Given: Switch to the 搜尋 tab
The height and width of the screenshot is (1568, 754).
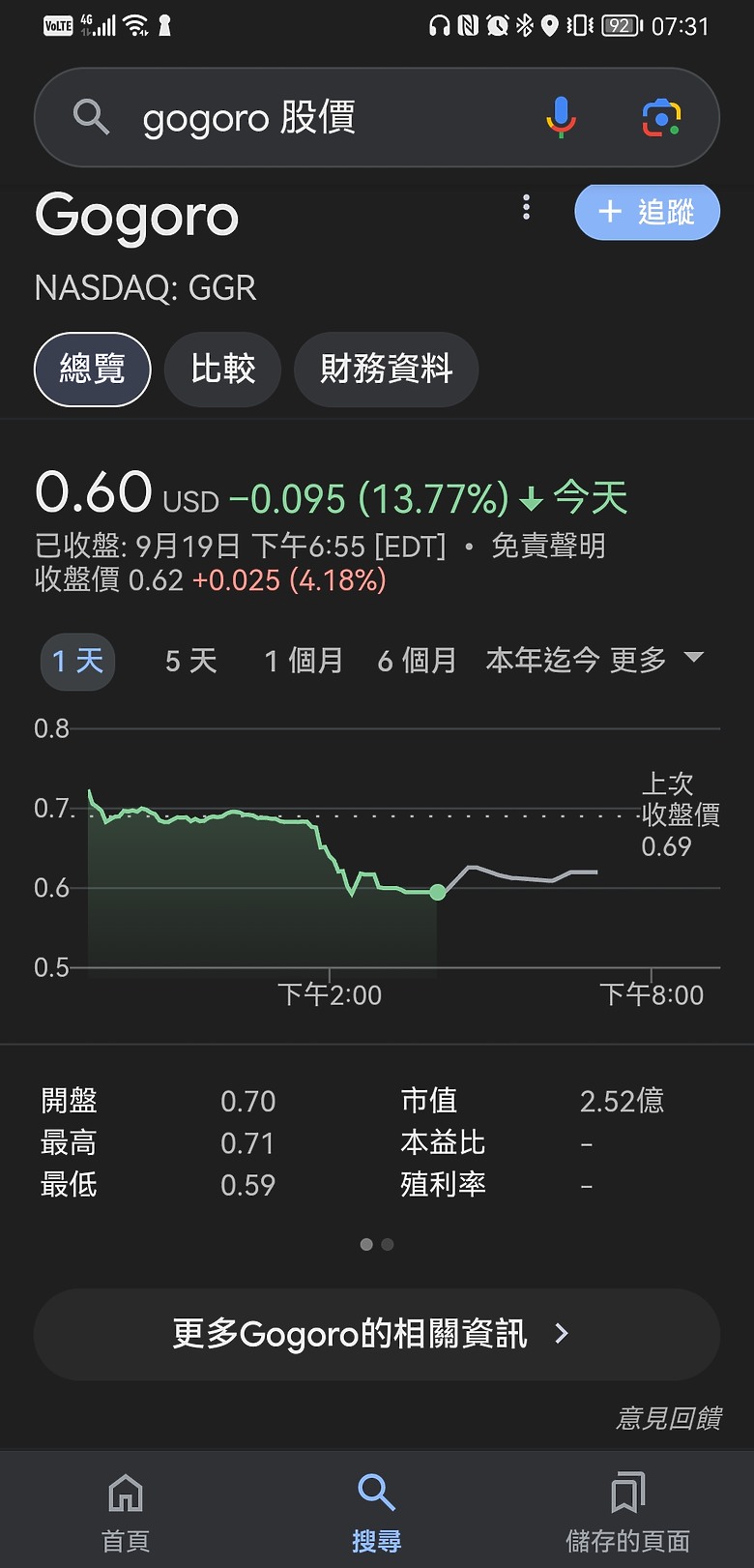Looking at the screenshot, I should click(x=376, y=1509).
